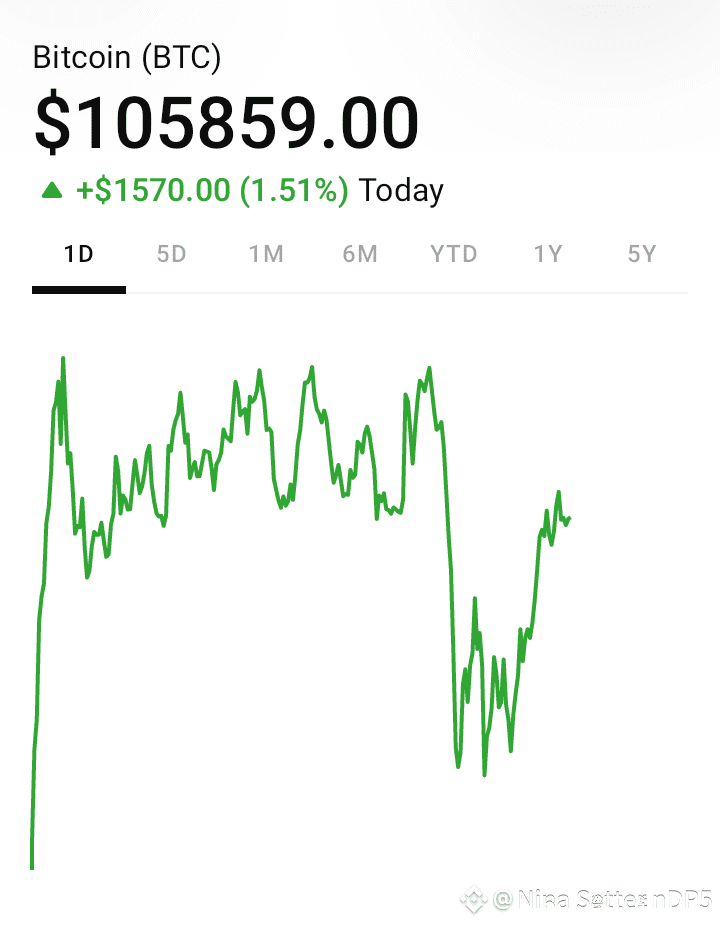The width and height of the screenshot is (720, 925).
Task: Switch to the 6M tab
Action: [360, 254]
